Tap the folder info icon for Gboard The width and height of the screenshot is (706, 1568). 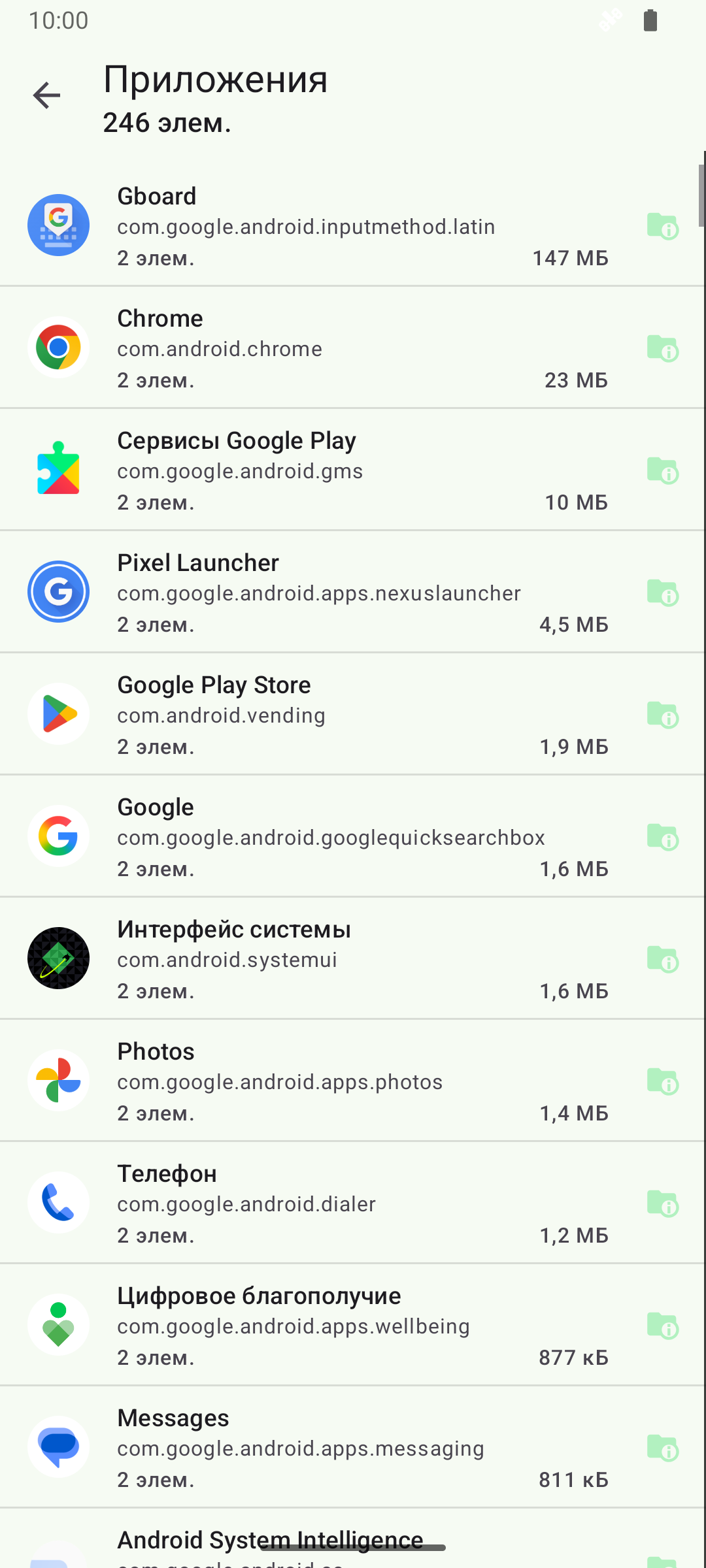click(662, 226)
